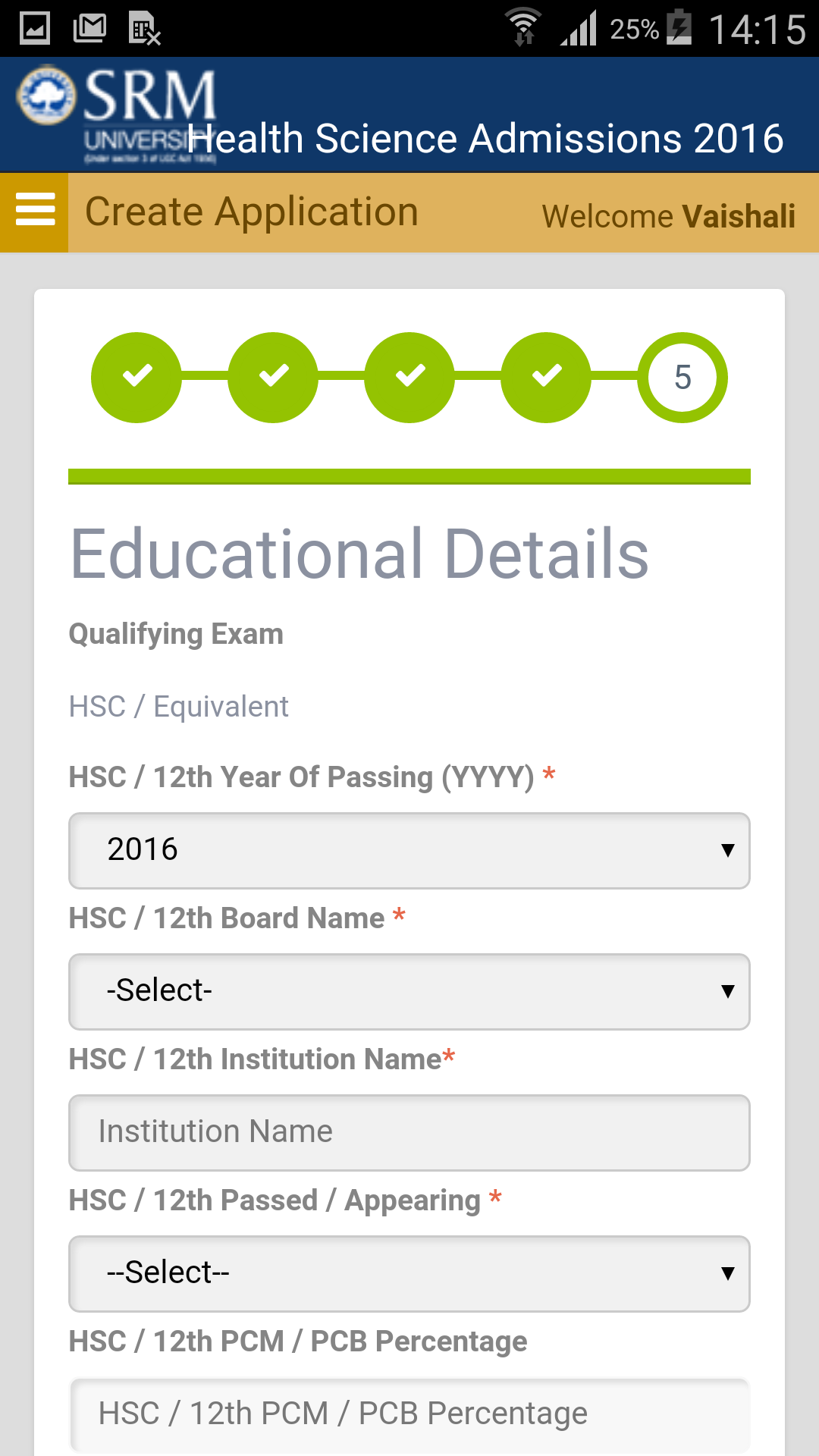819x1456 pixels.
Task: Click the fourth completed step indicator
Action: coord(546,377)
